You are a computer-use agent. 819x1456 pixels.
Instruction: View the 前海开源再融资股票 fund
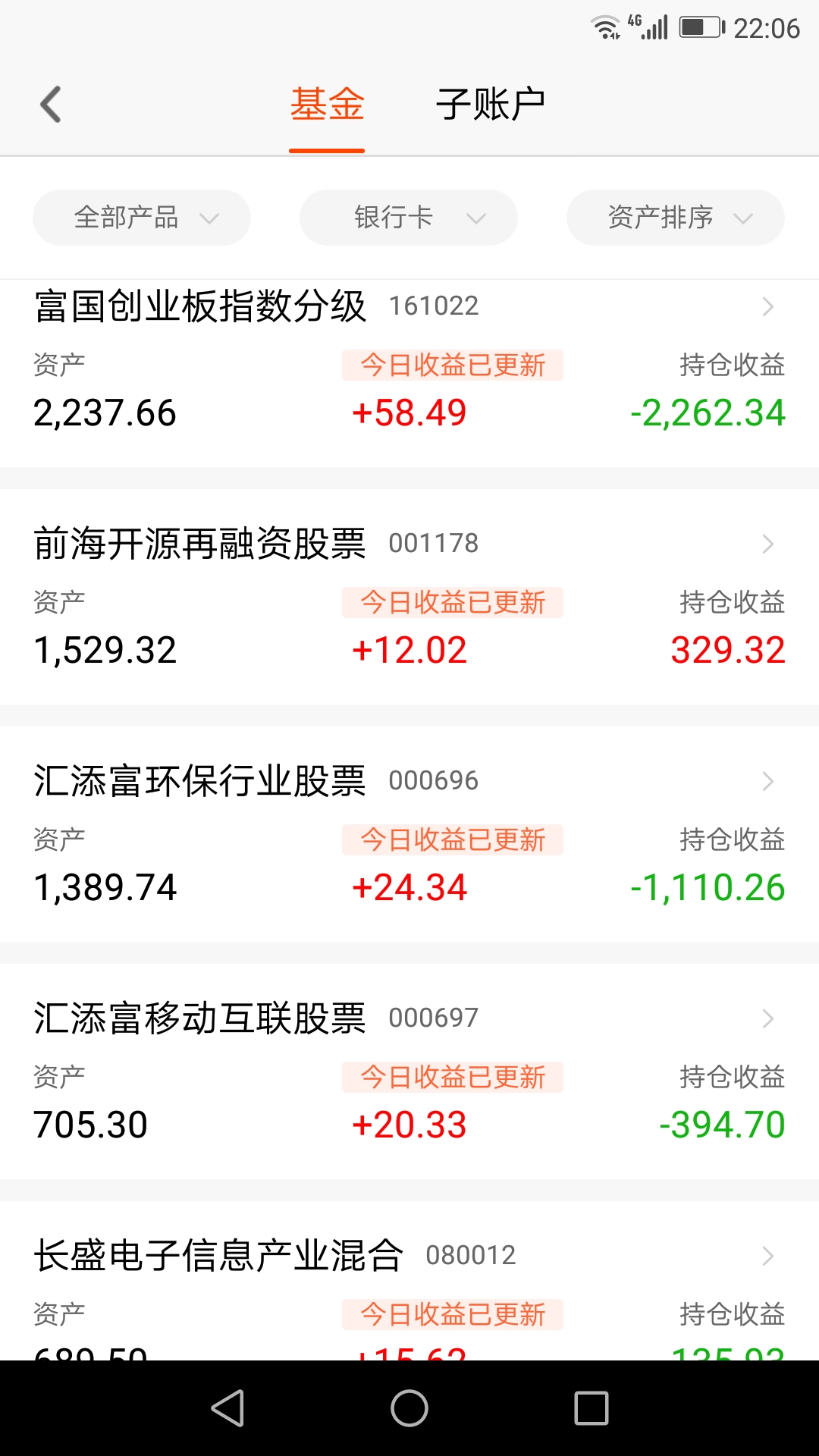409,597
